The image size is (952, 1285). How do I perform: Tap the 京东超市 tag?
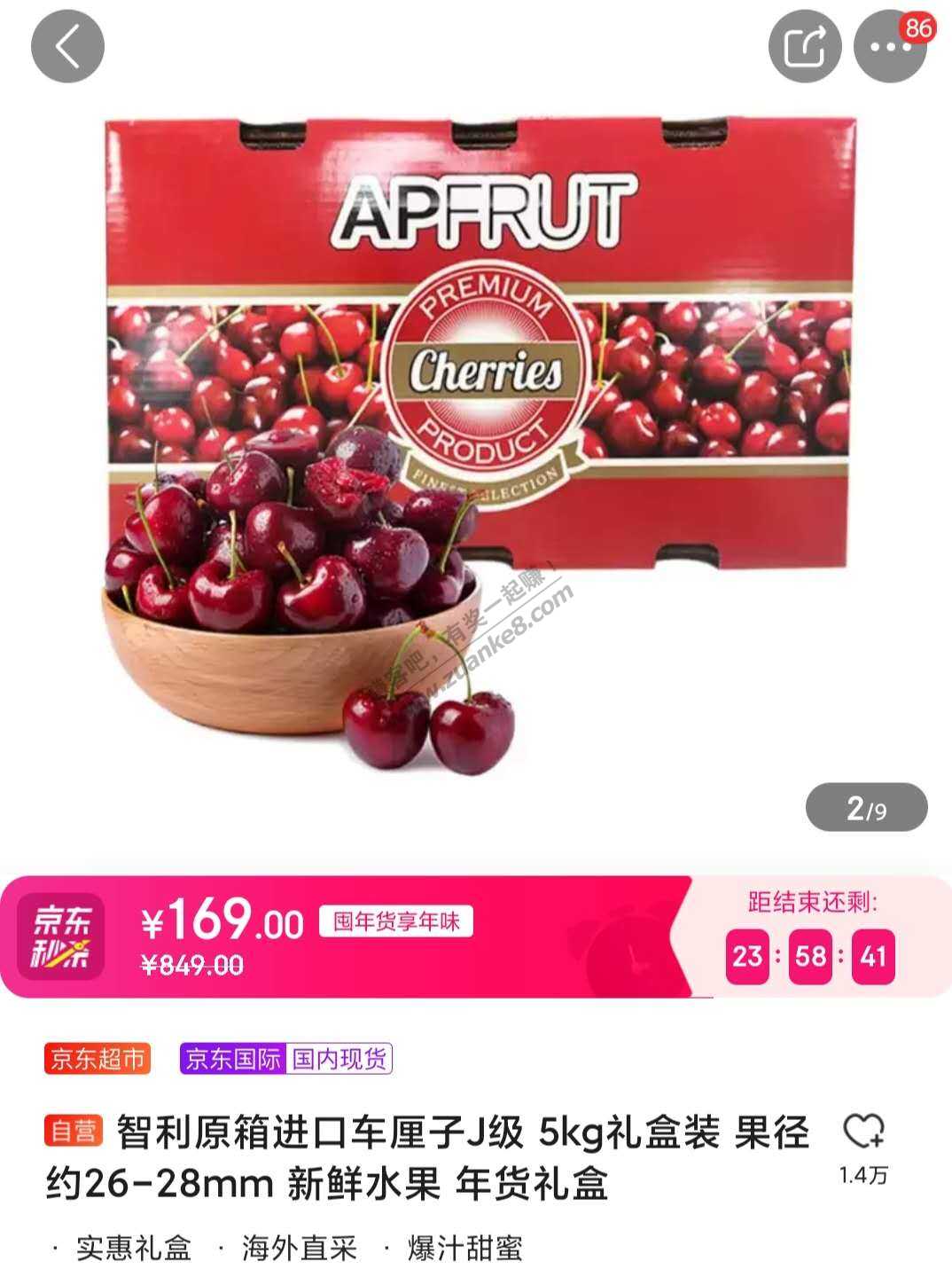point(98,1059)
